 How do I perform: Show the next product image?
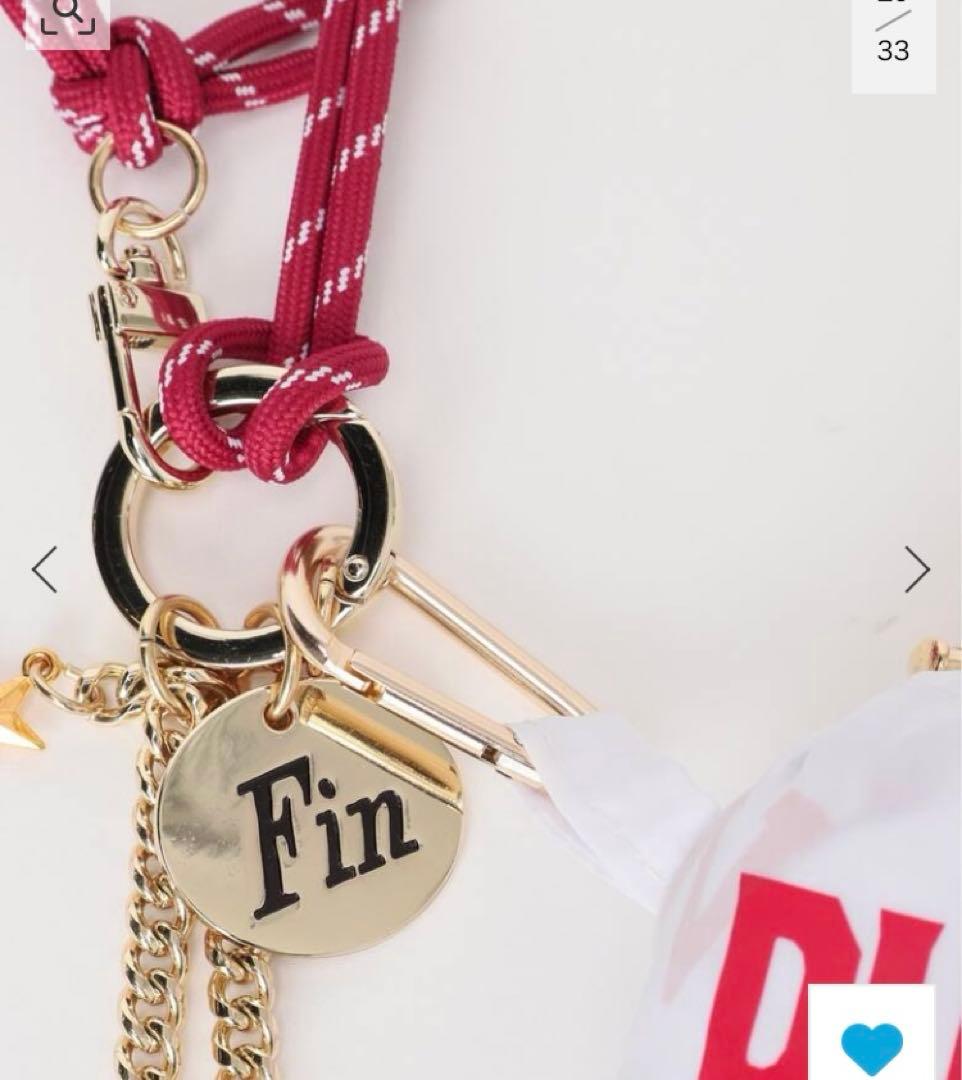(916, 570)
